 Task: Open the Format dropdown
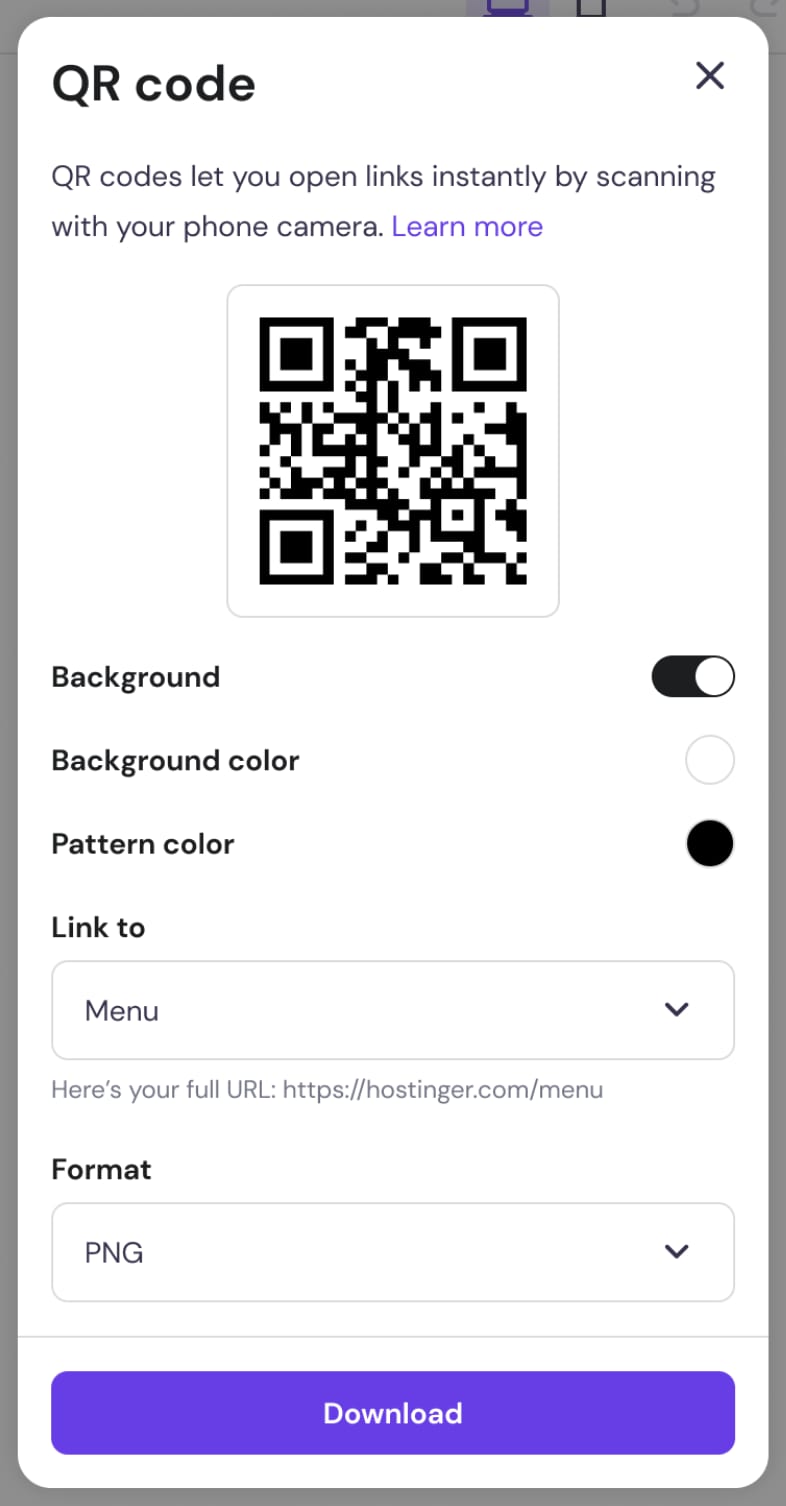[393, 1252]
